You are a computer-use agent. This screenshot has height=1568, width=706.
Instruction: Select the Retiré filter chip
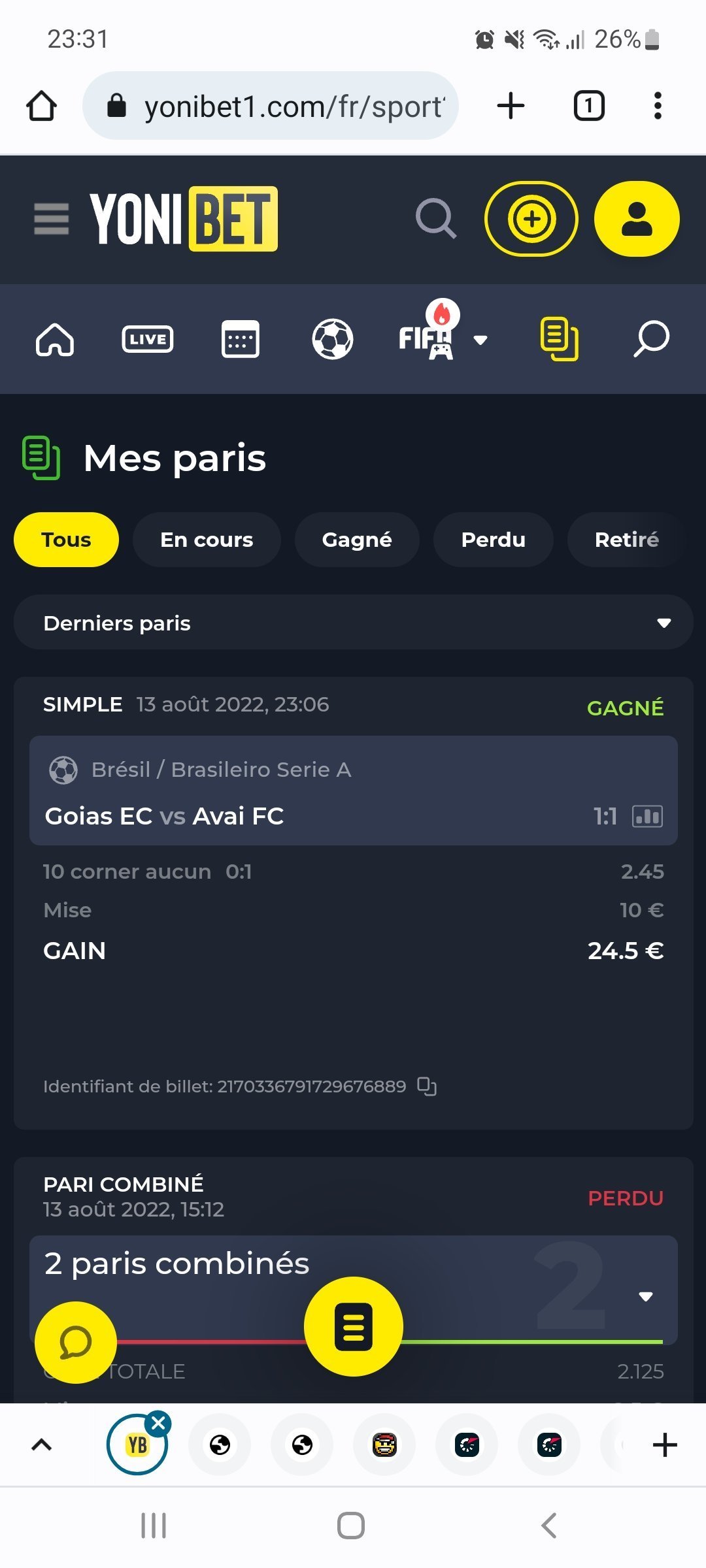coord(626,540)
